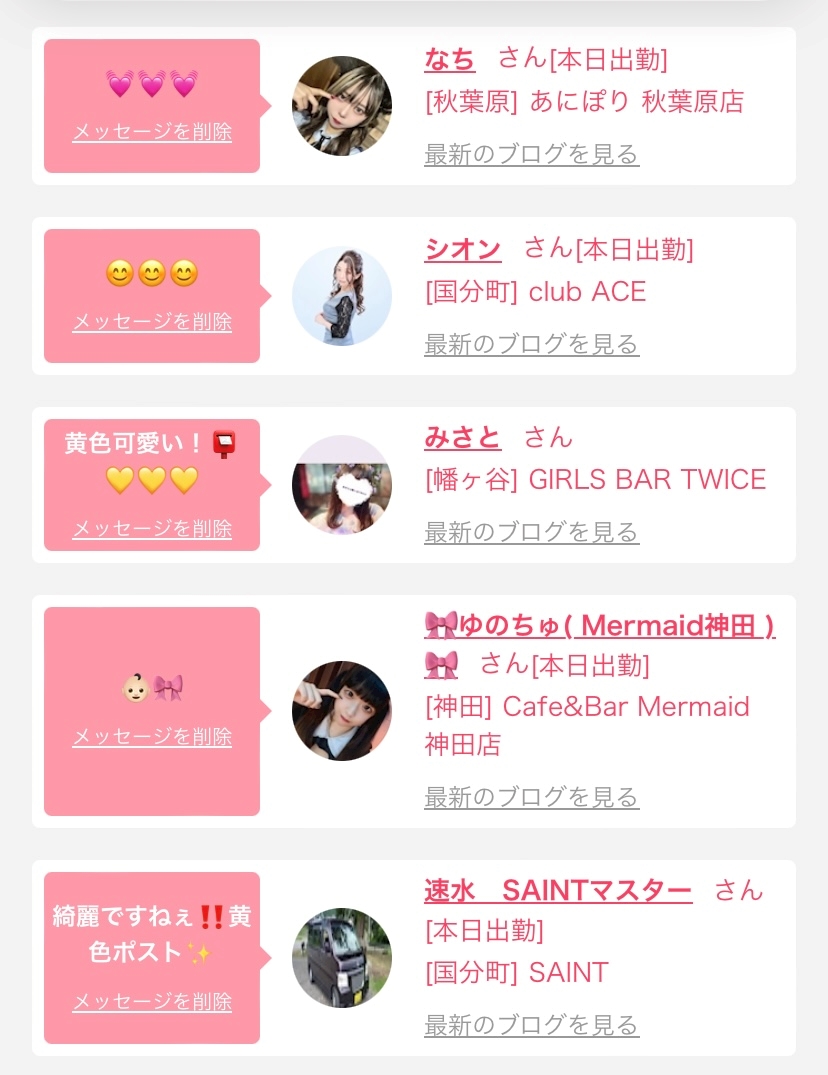Open ゆのちゅ (Mermaid神田) profile link
The height and width of the screenshot is (1075, 828).
coord(600,625)
